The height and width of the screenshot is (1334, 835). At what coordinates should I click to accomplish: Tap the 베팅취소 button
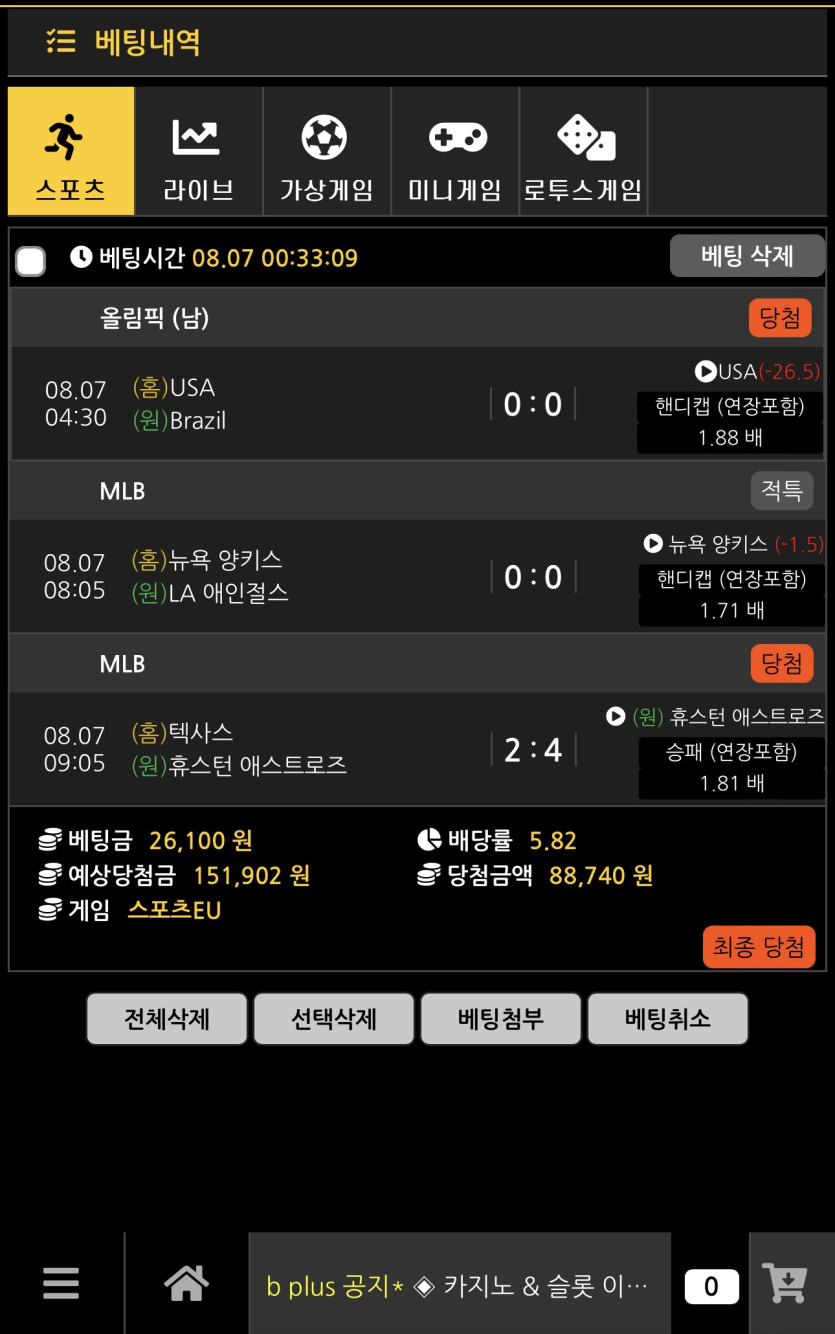(667, 1019)
